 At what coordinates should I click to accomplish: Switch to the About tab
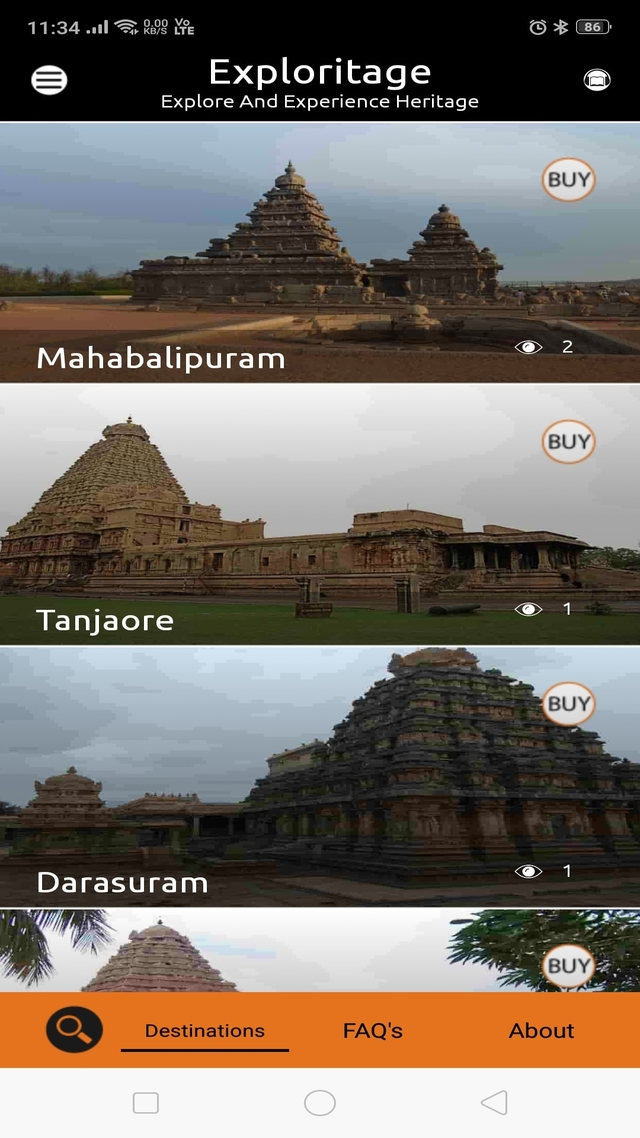click(541, 1031)
